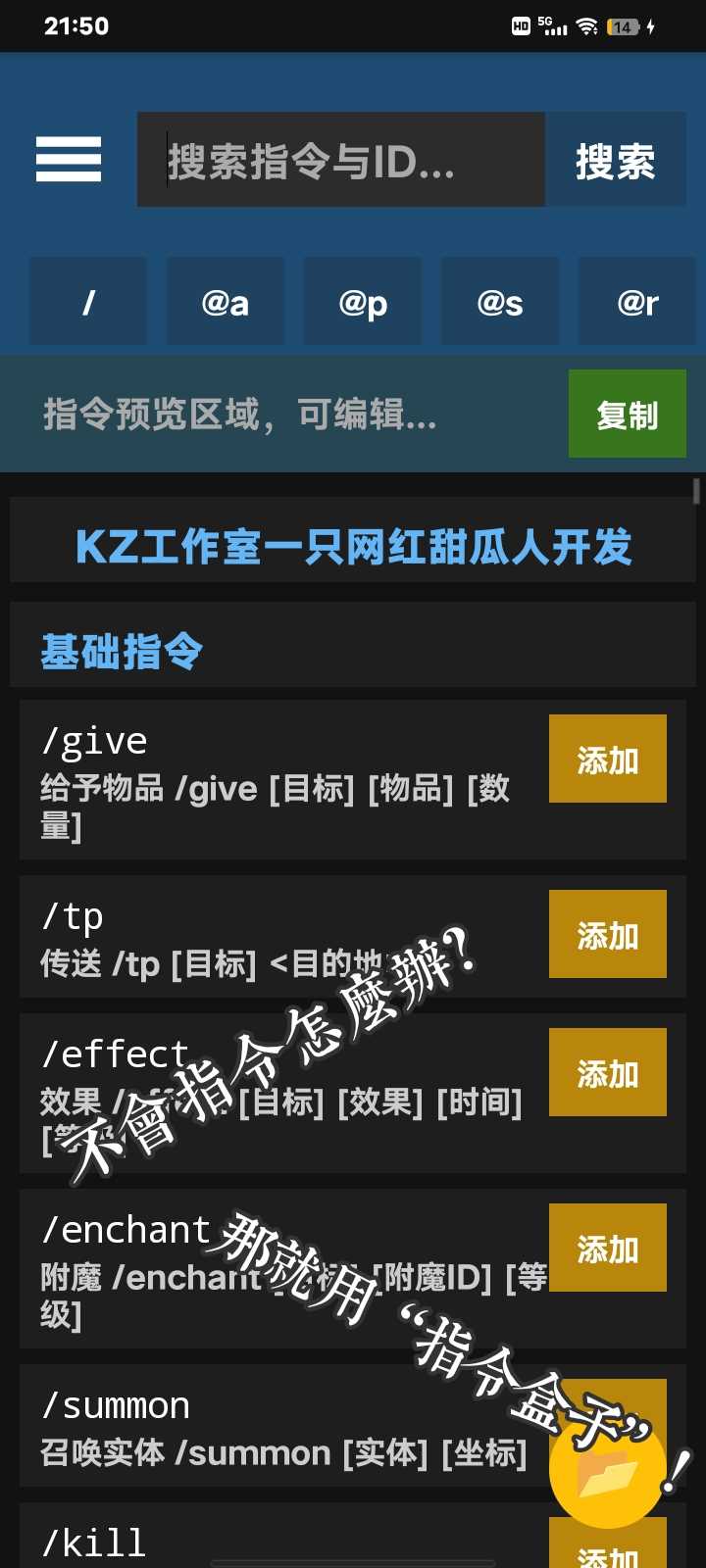Insert the slash symbol chip
The image size is (706, 1568).
pyautogui.click(x=88, y=302)
